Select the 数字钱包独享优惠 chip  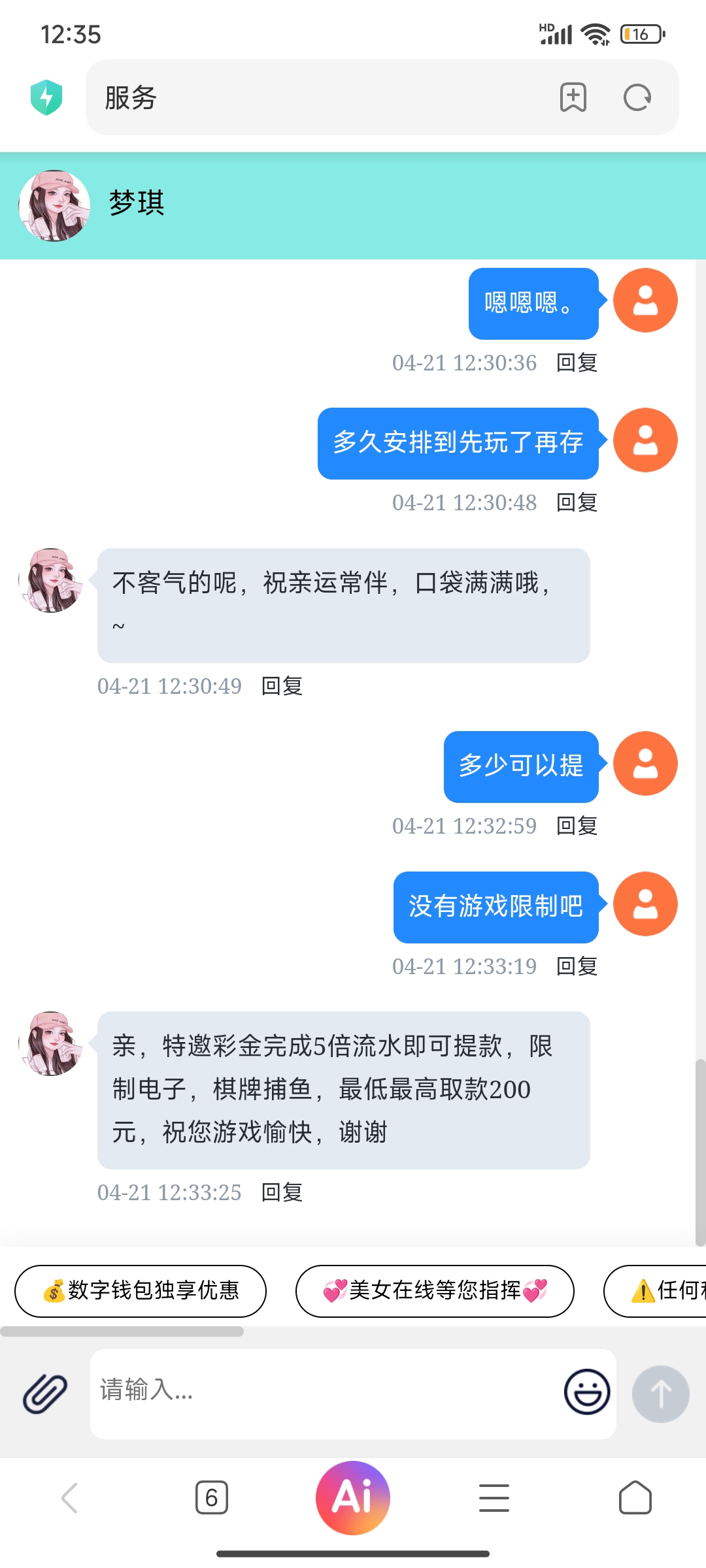[141, 1291]
